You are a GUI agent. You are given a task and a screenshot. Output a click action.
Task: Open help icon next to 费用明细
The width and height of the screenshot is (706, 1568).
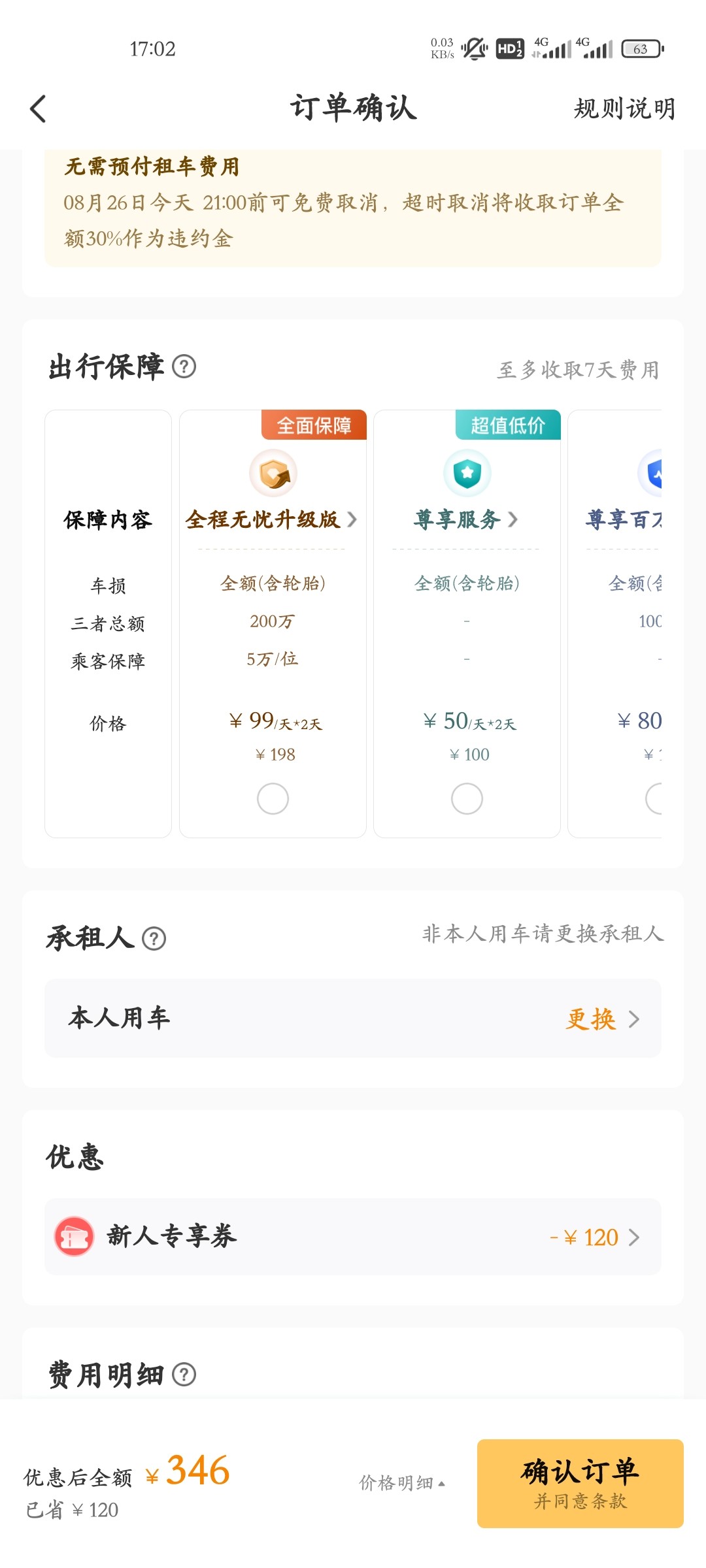click(x=184, y=1375)
